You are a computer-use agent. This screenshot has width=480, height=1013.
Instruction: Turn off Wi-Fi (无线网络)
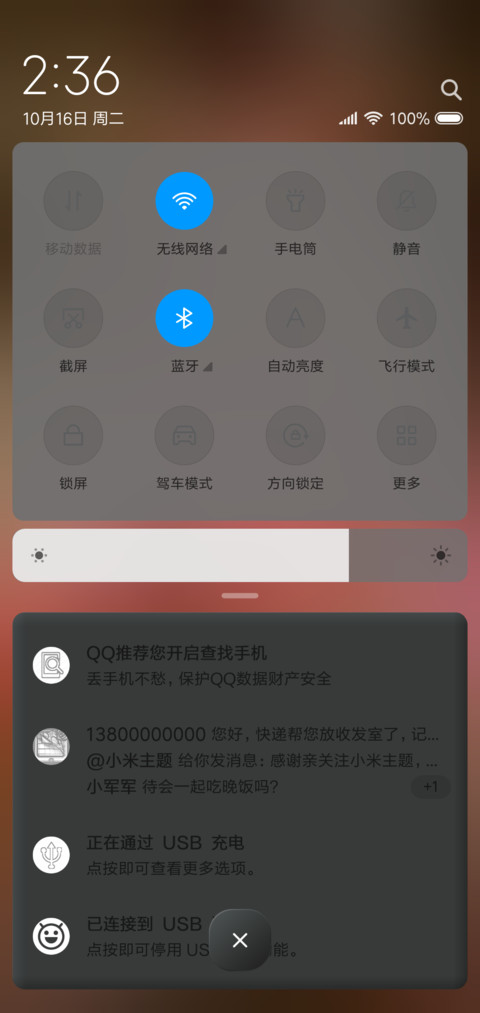[x=184, y=201]
